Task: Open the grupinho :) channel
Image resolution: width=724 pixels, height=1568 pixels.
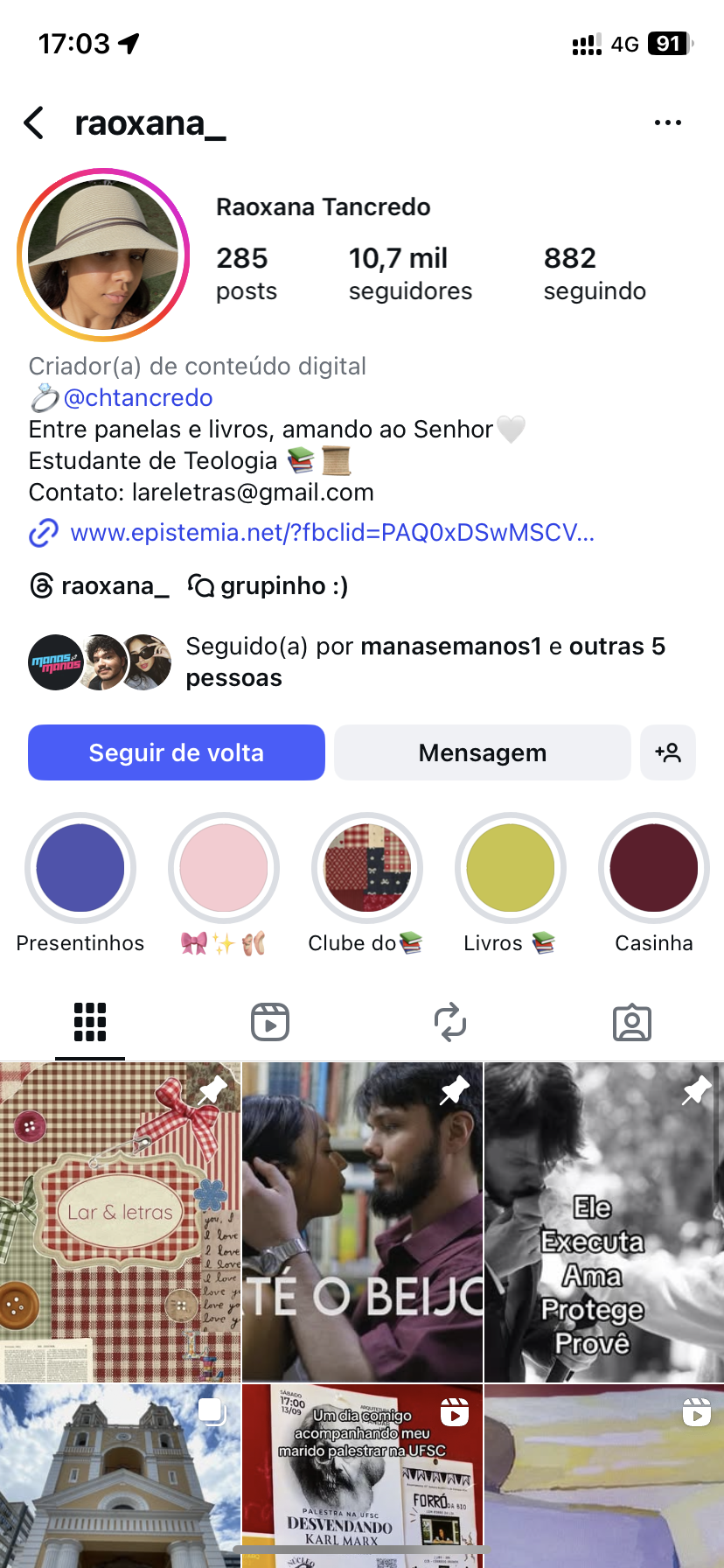Action: pos(269,585)
